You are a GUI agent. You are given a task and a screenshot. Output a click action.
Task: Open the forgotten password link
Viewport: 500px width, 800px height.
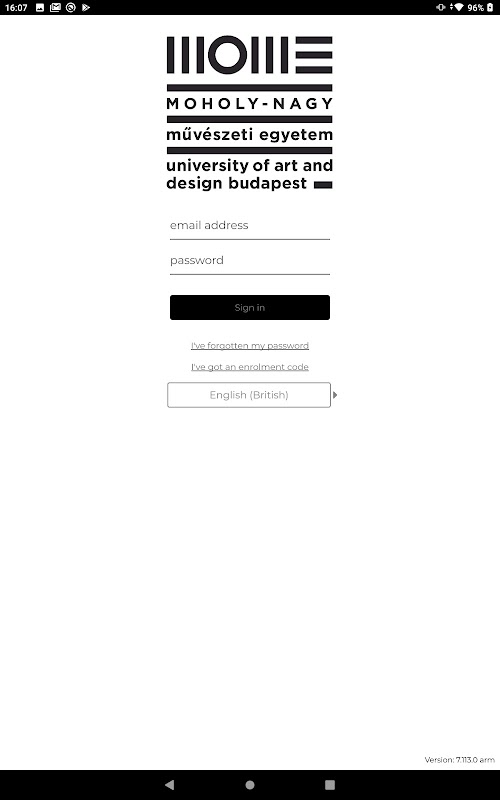click(249, 346)
